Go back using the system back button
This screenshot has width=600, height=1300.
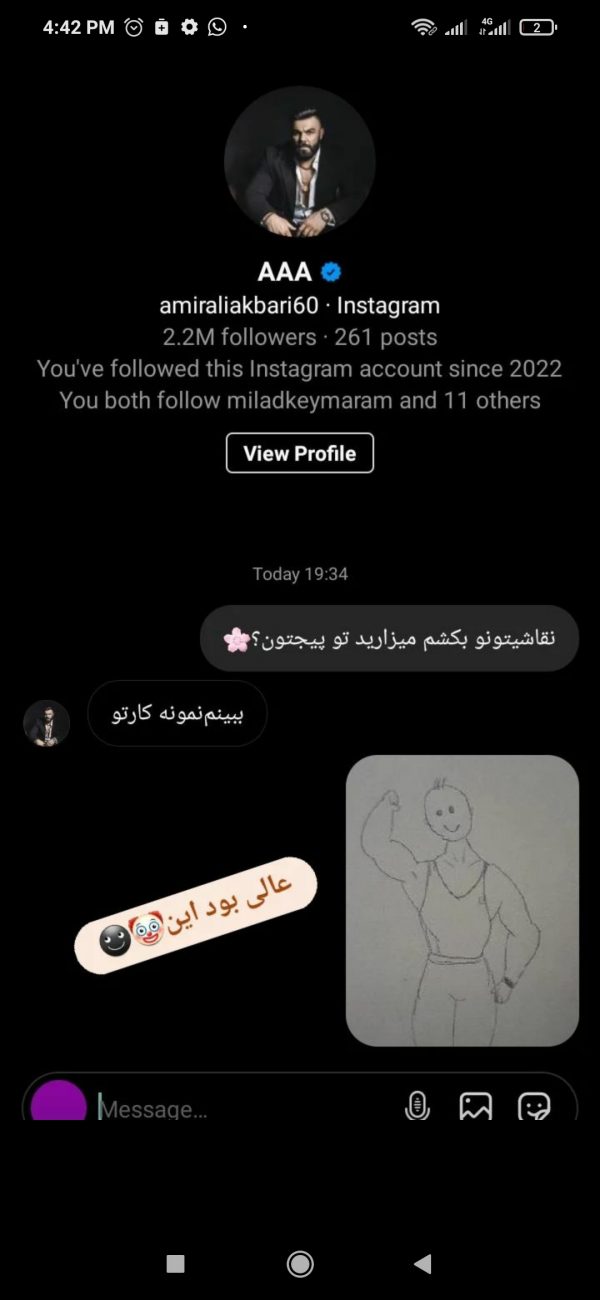[x=423, y=1264]
